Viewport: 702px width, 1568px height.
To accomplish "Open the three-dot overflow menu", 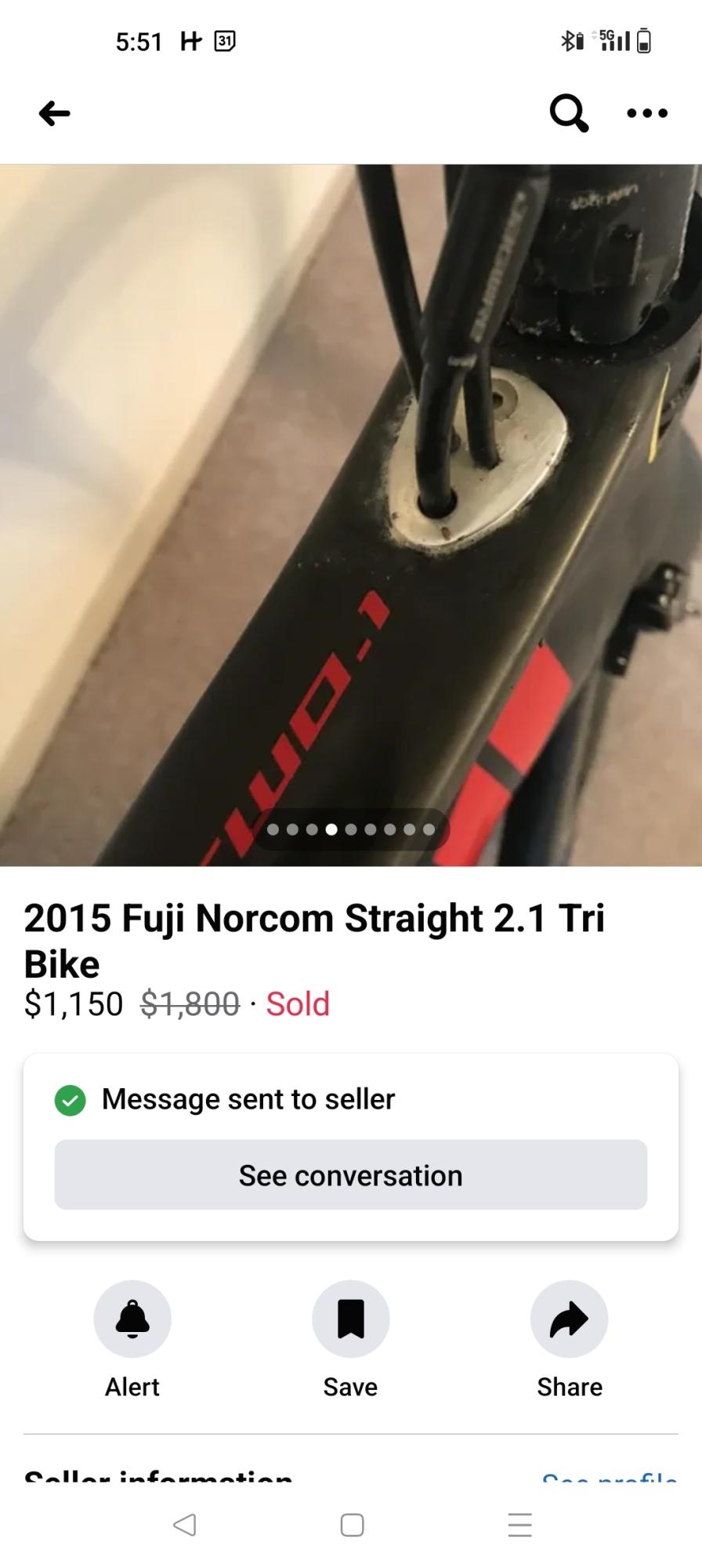I will [647, 114].
